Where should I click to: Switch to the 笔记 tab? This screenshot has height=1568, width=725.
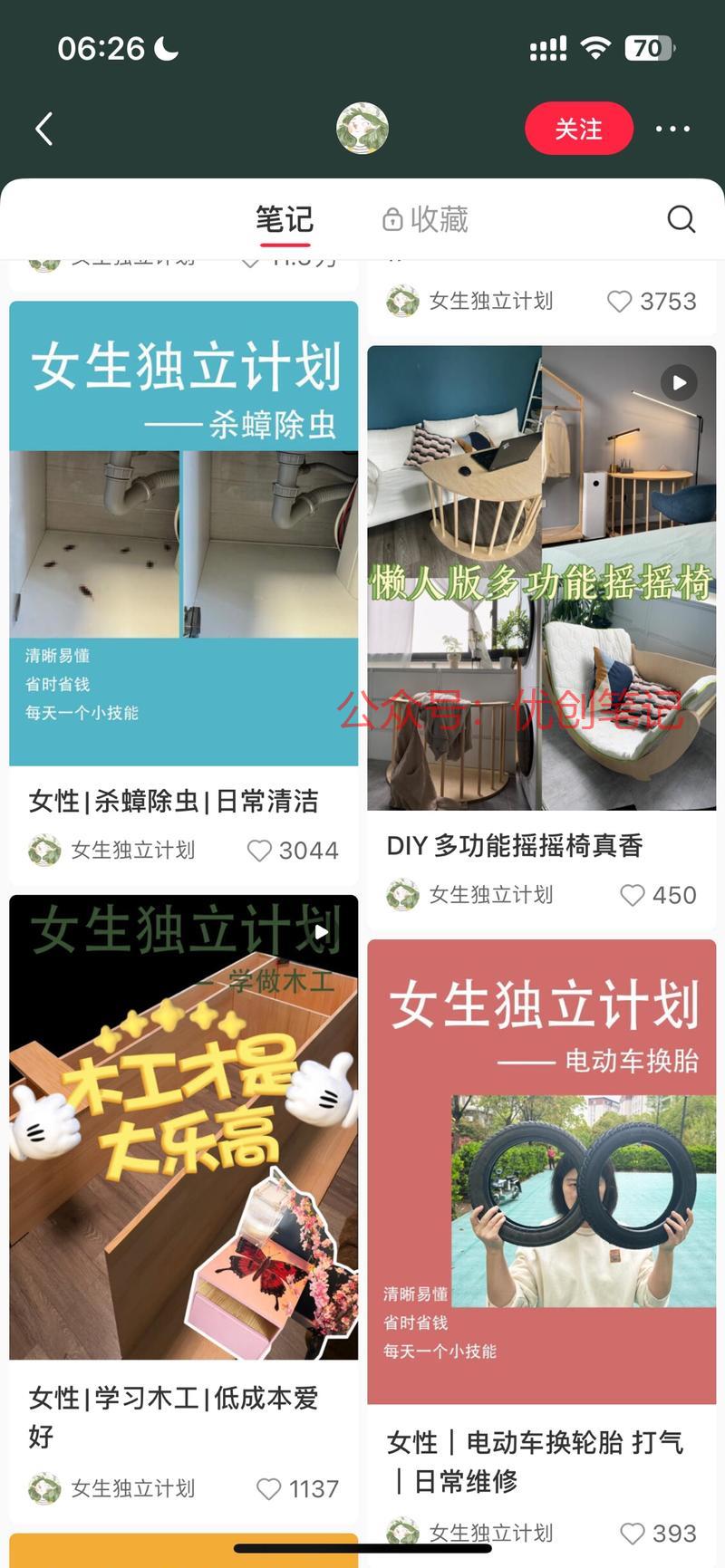pyautogui.click(x=285, y=219)
